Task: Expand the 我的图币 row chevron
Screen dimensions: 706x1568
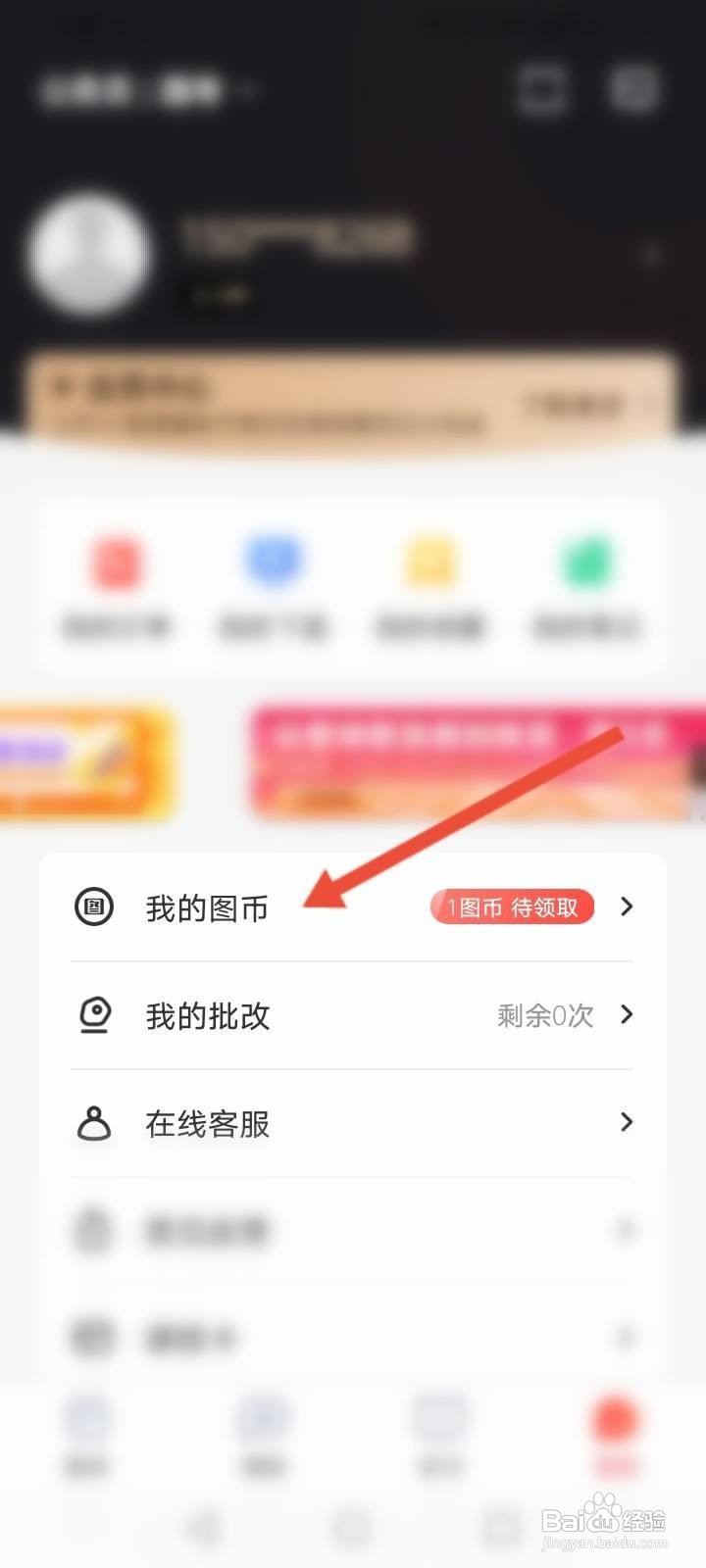Action: (x=628, y=906)
